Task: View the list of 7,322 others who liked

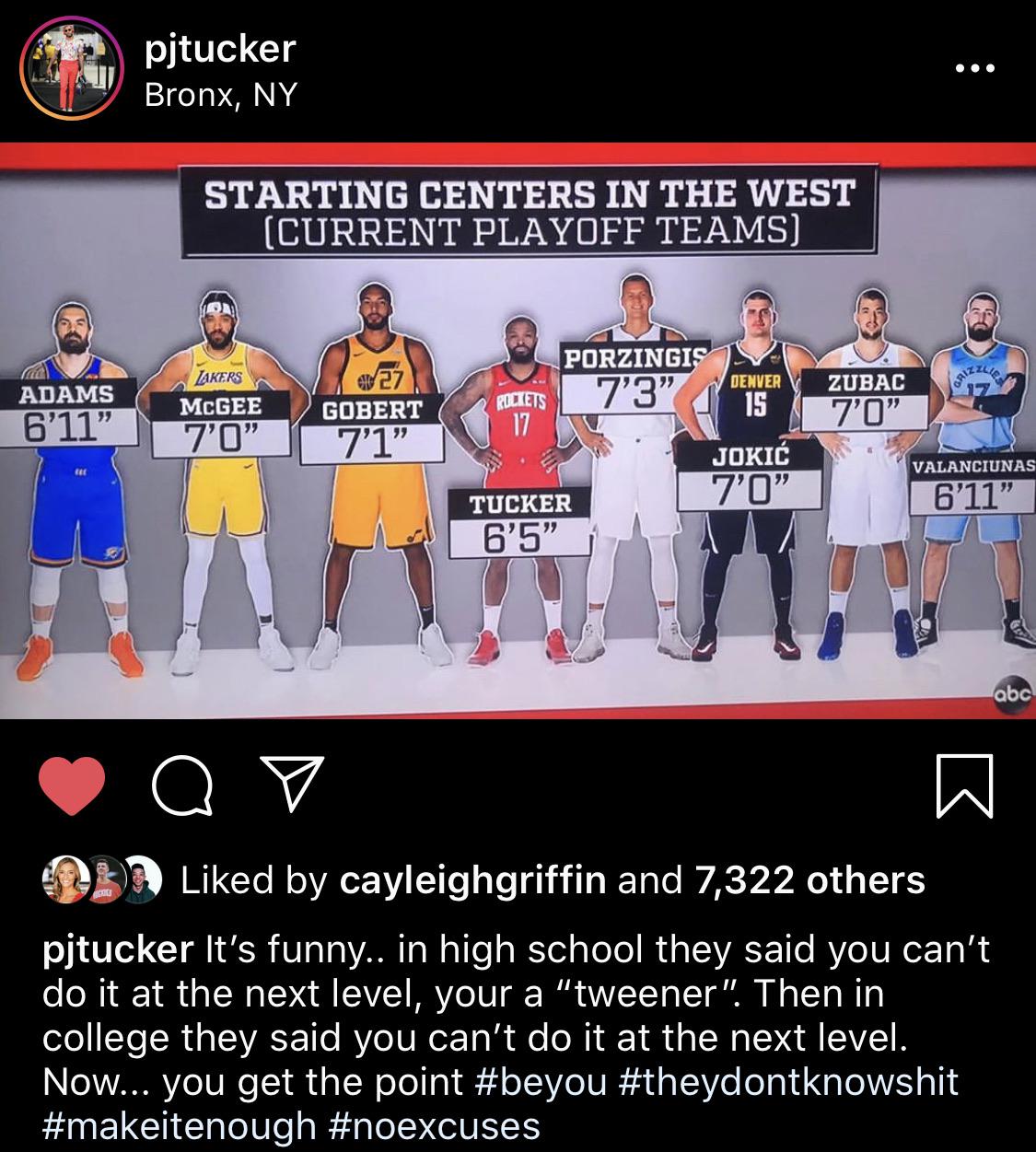Action: point(810,880)
